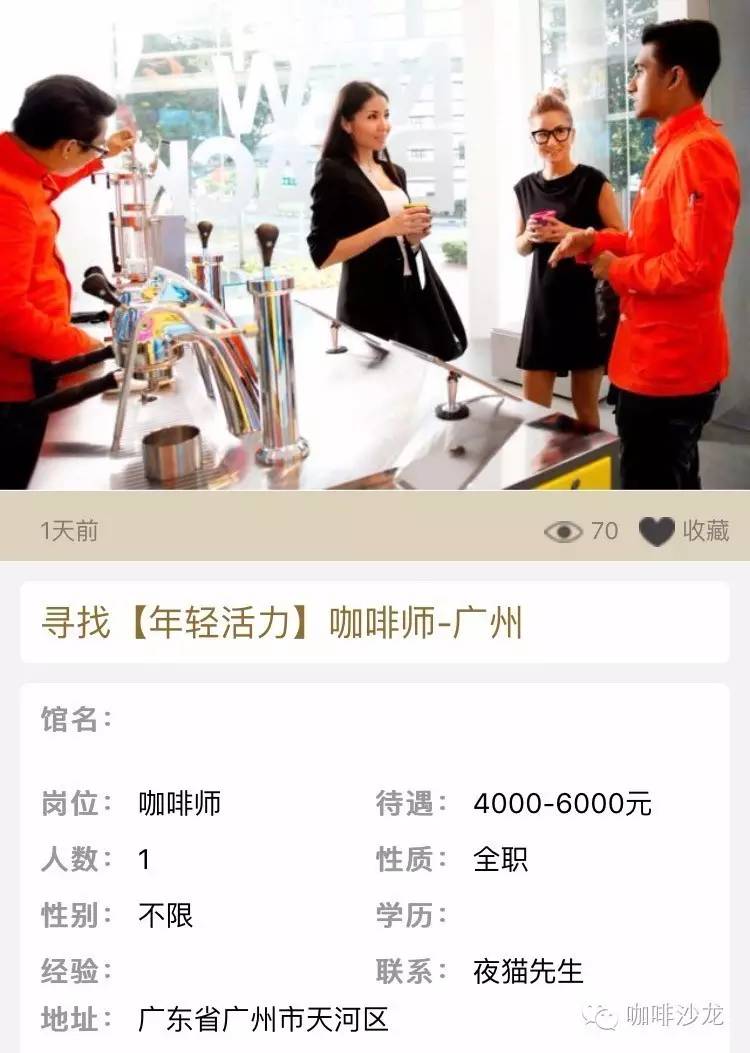Tap the heart to 收藏 this job

656,531
